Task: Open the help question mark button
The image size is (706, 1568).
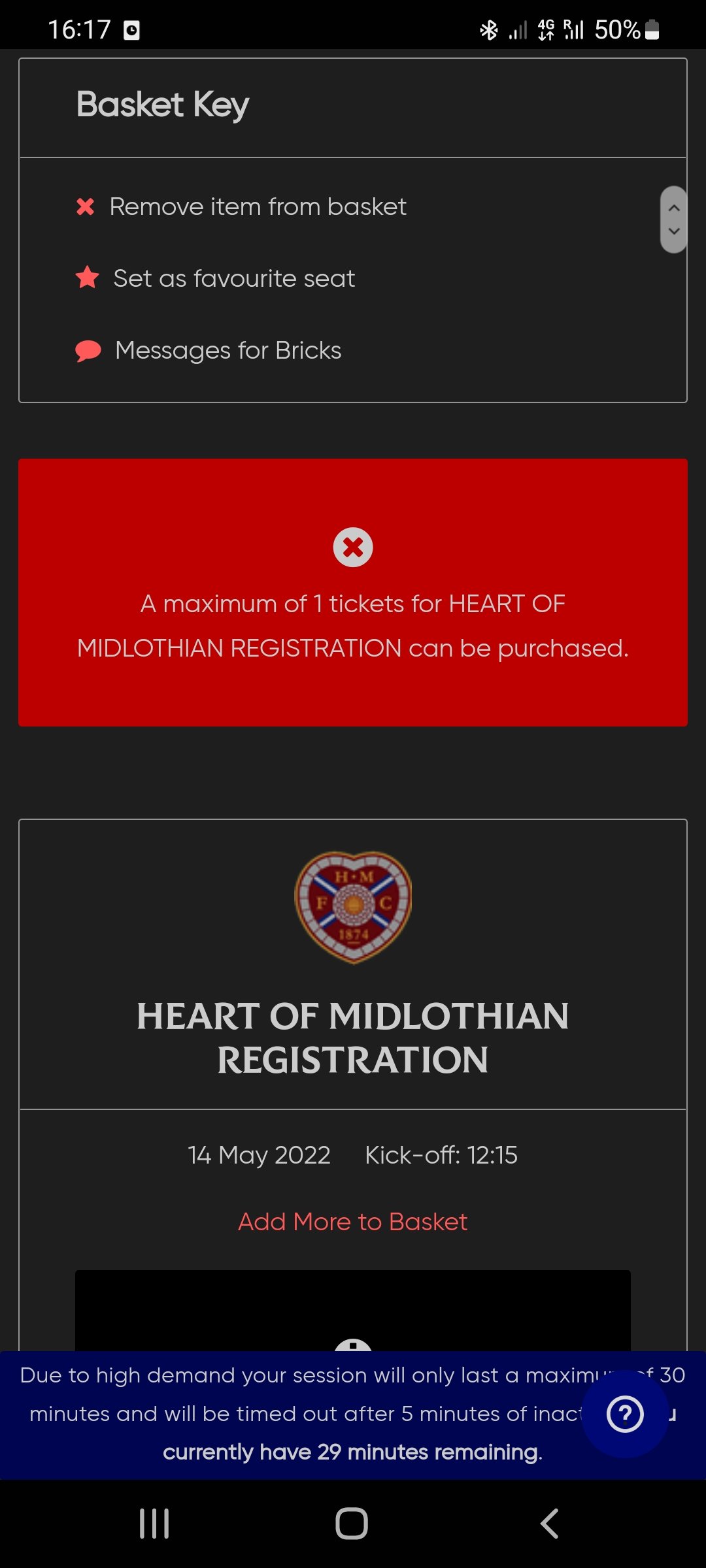Action: [625, 1414]
